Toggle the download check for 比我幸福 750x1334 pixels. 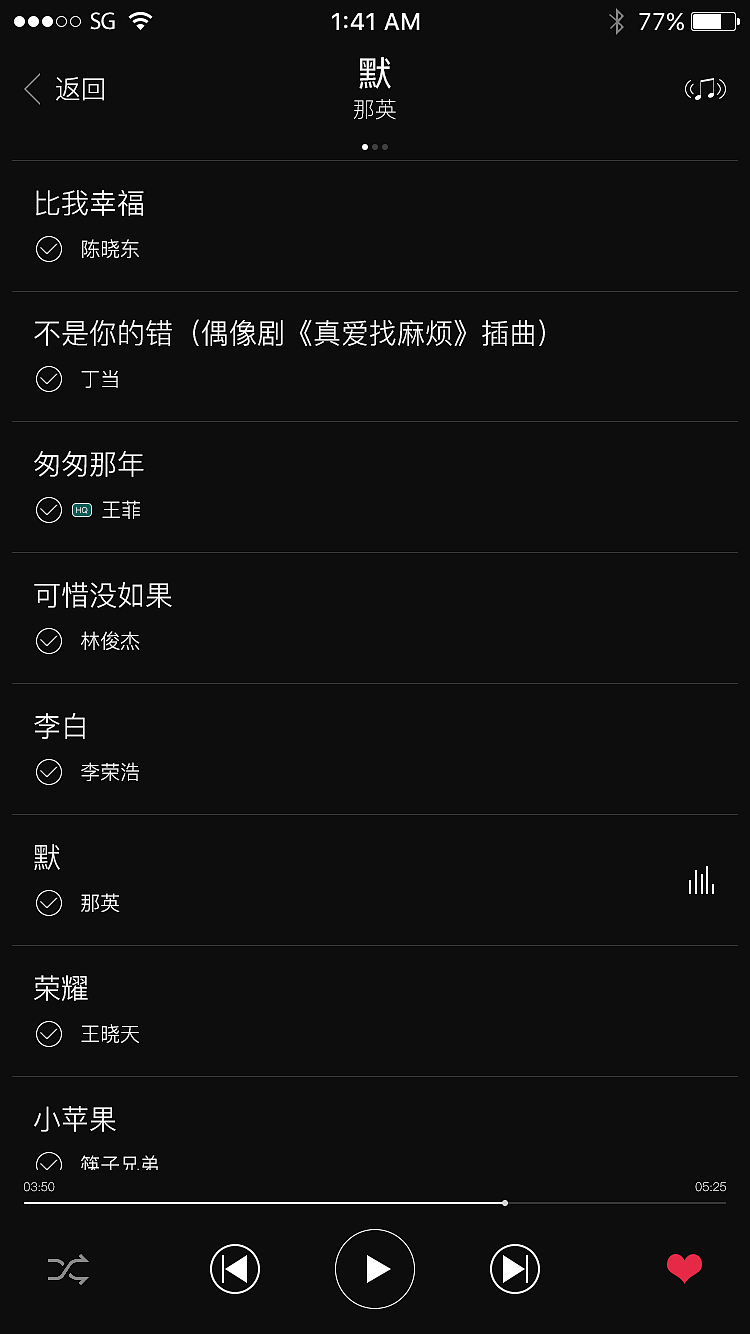[48, 249]
